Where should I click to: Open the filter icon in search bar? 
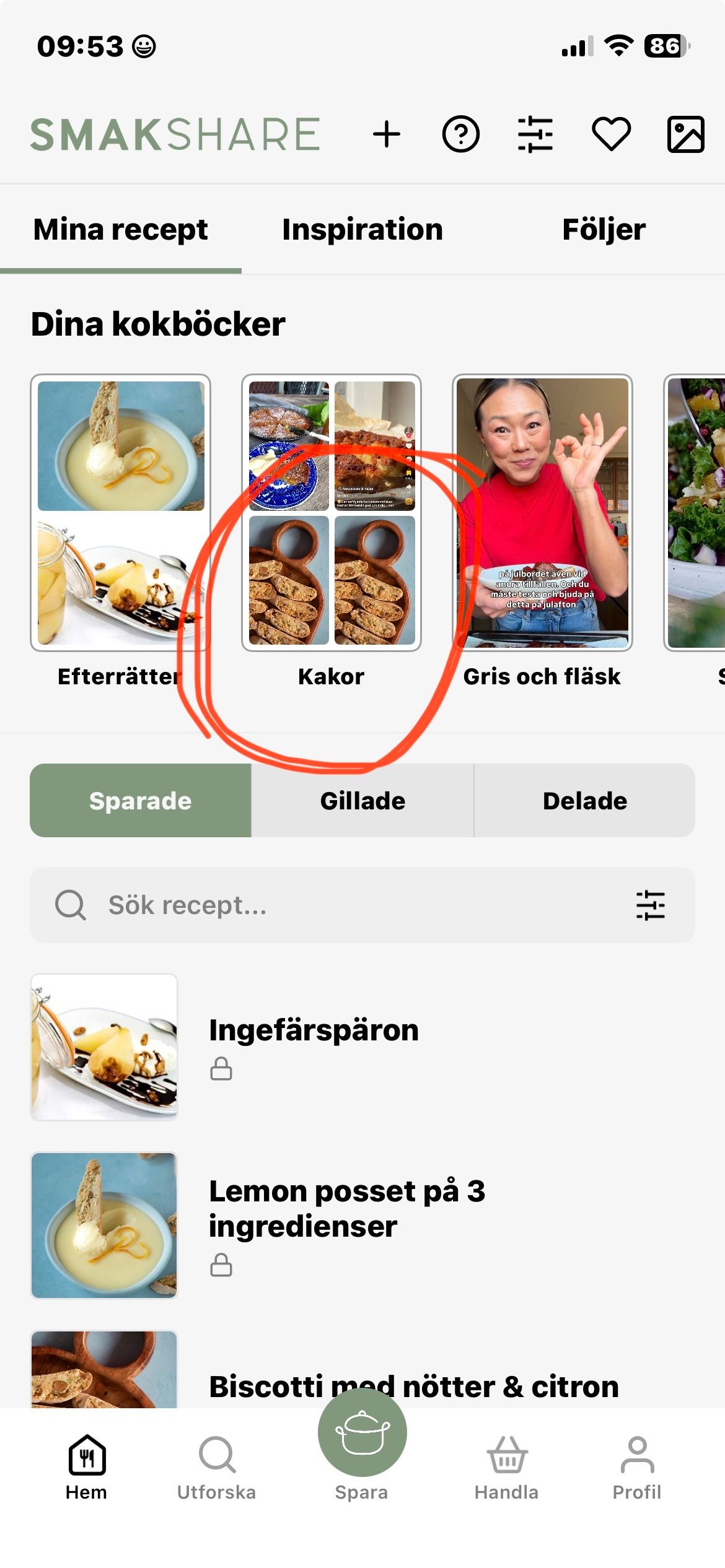(x=651, y=905)
